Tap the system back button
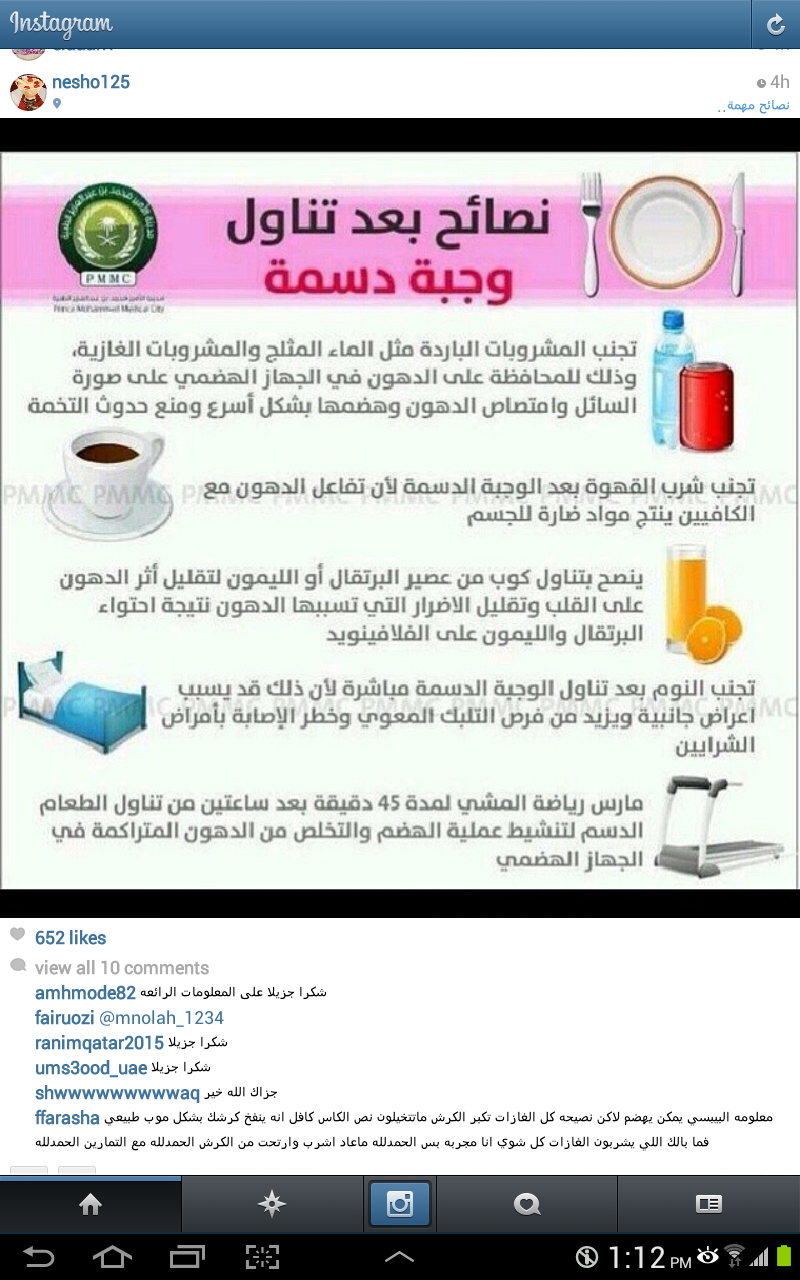 click(39, 1256)
